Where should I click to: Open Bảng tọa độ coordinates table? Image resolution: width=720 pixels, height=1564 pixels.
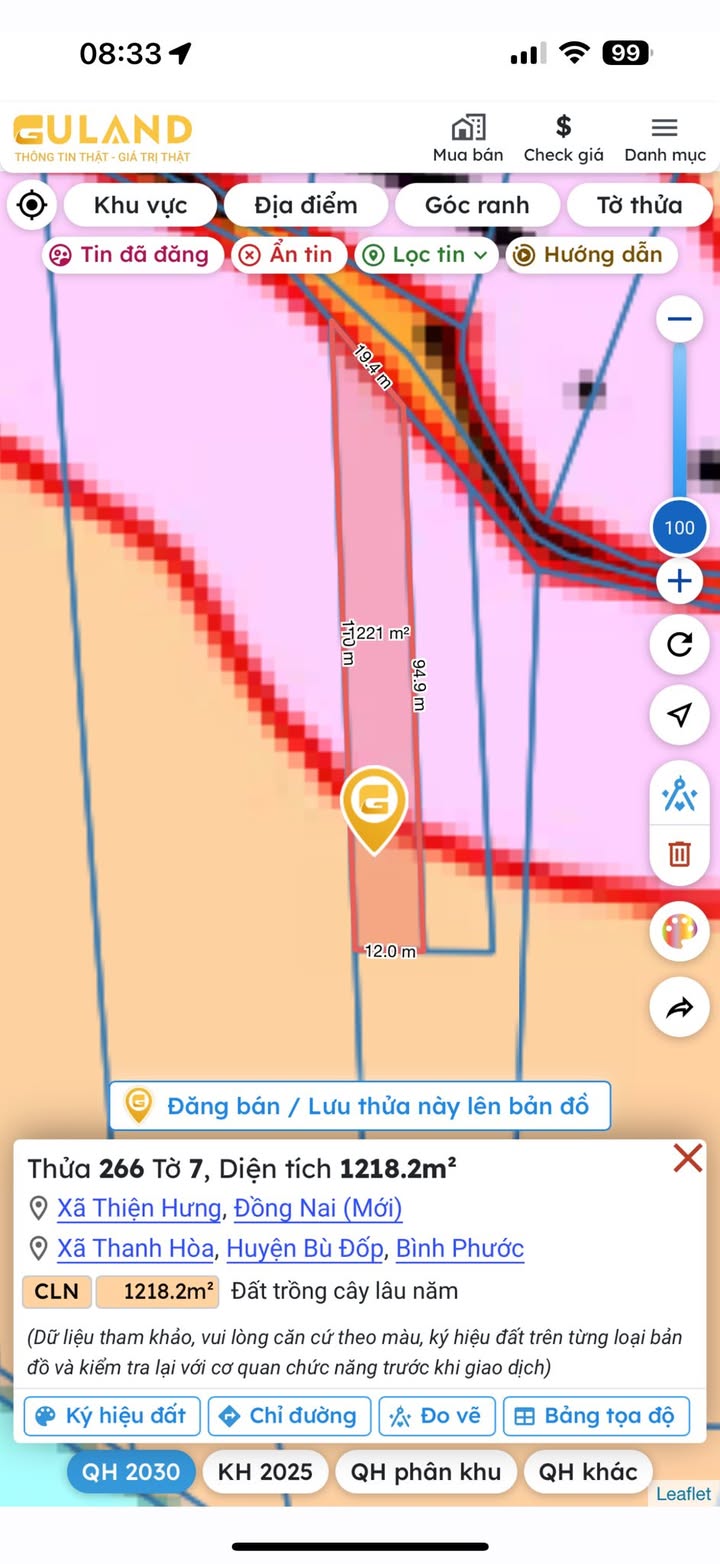596,1416
